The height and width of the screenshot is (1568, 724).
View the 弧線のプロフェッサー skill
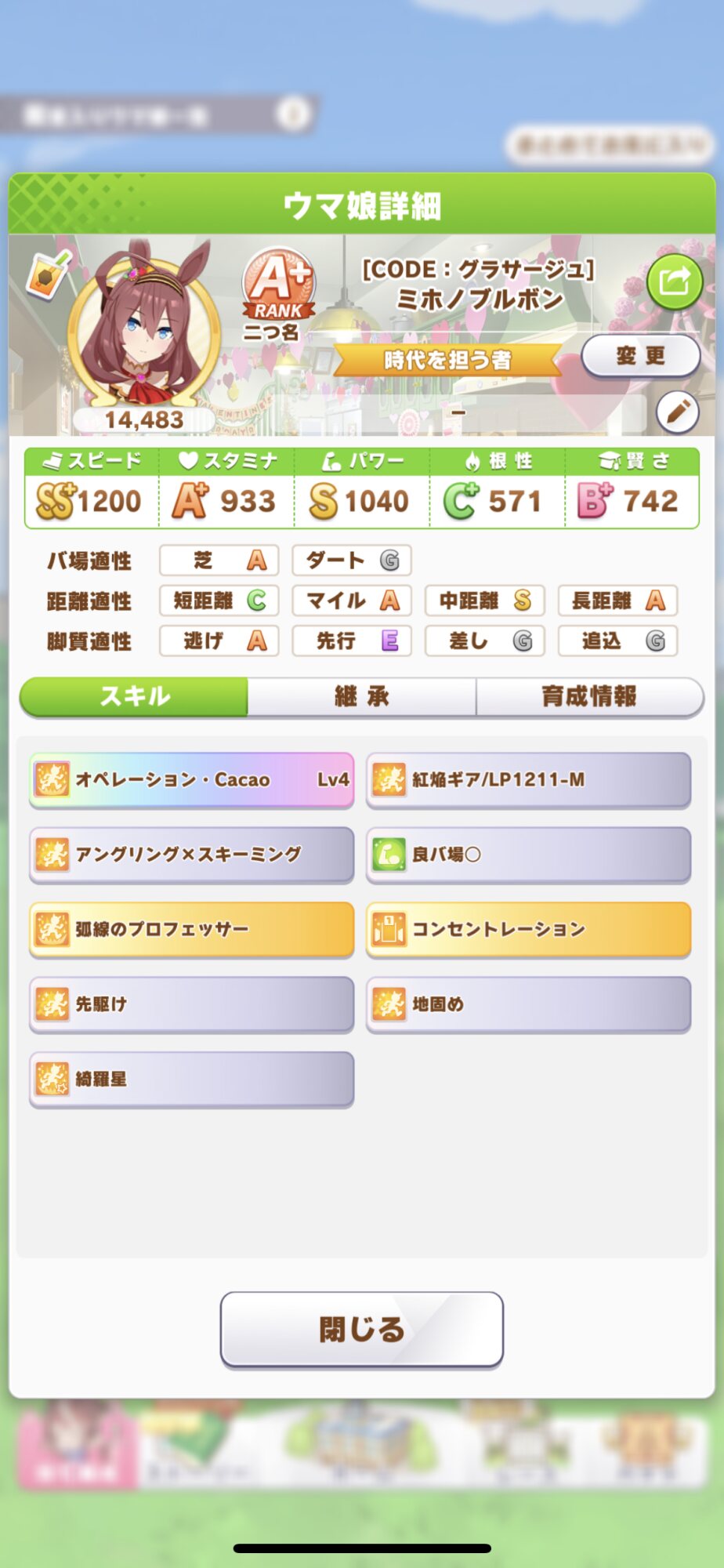click(192, 930)
